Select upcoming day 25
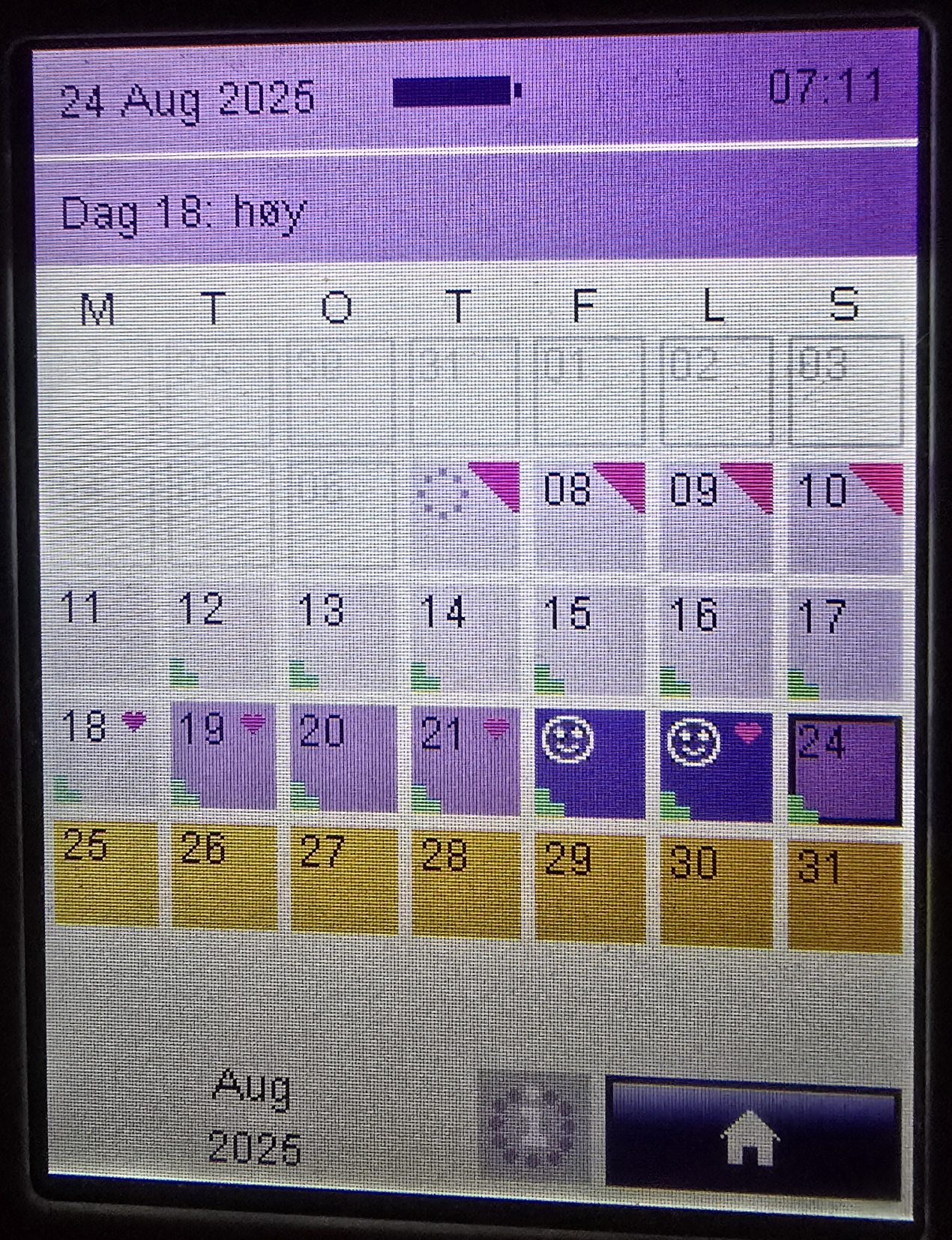The height and width of the screenshot is (1240, 952). pyautogui.click(x=106, y=873)
